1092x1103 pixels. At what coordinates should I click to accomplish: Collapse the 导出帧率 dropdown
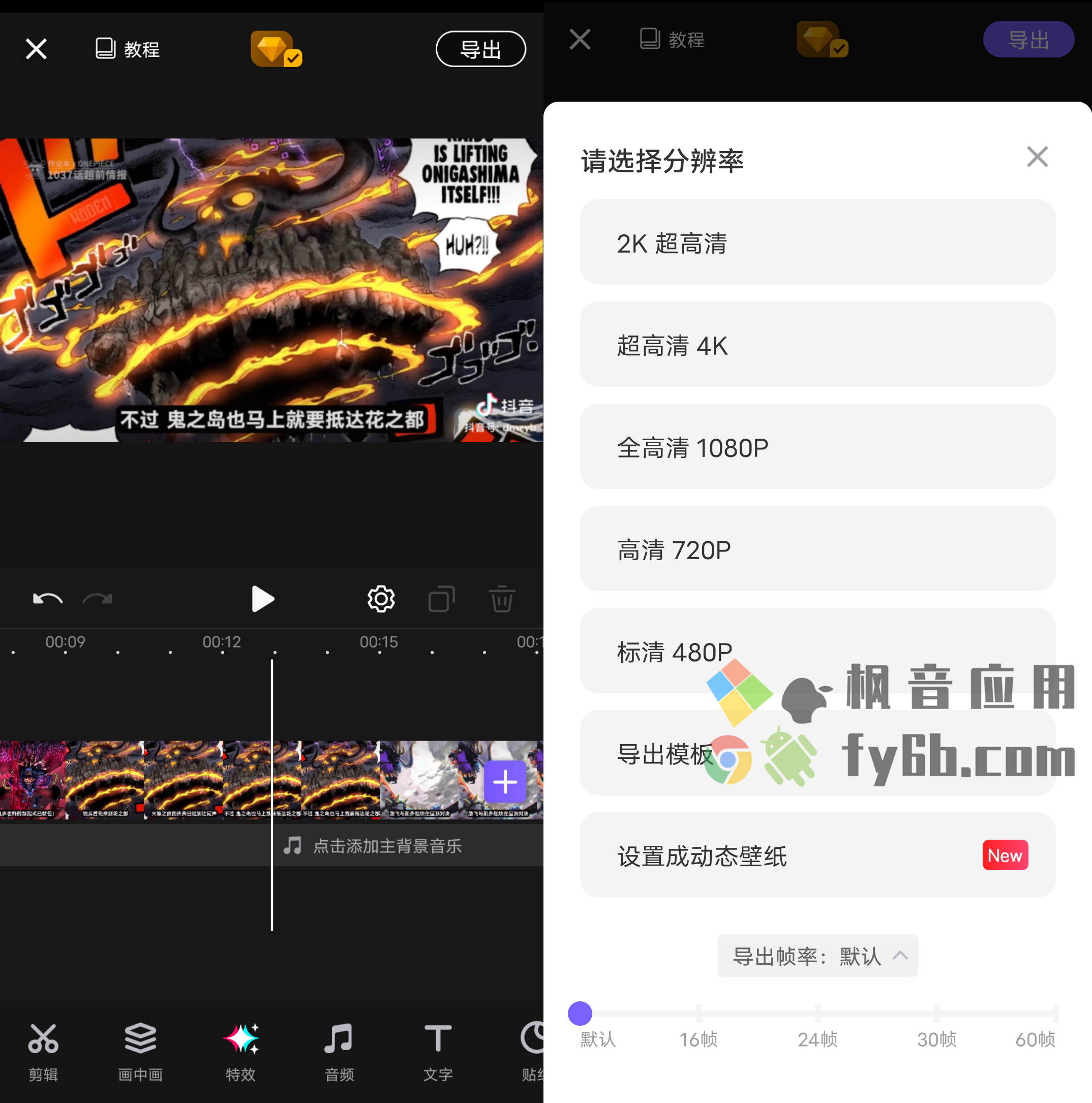817,956
